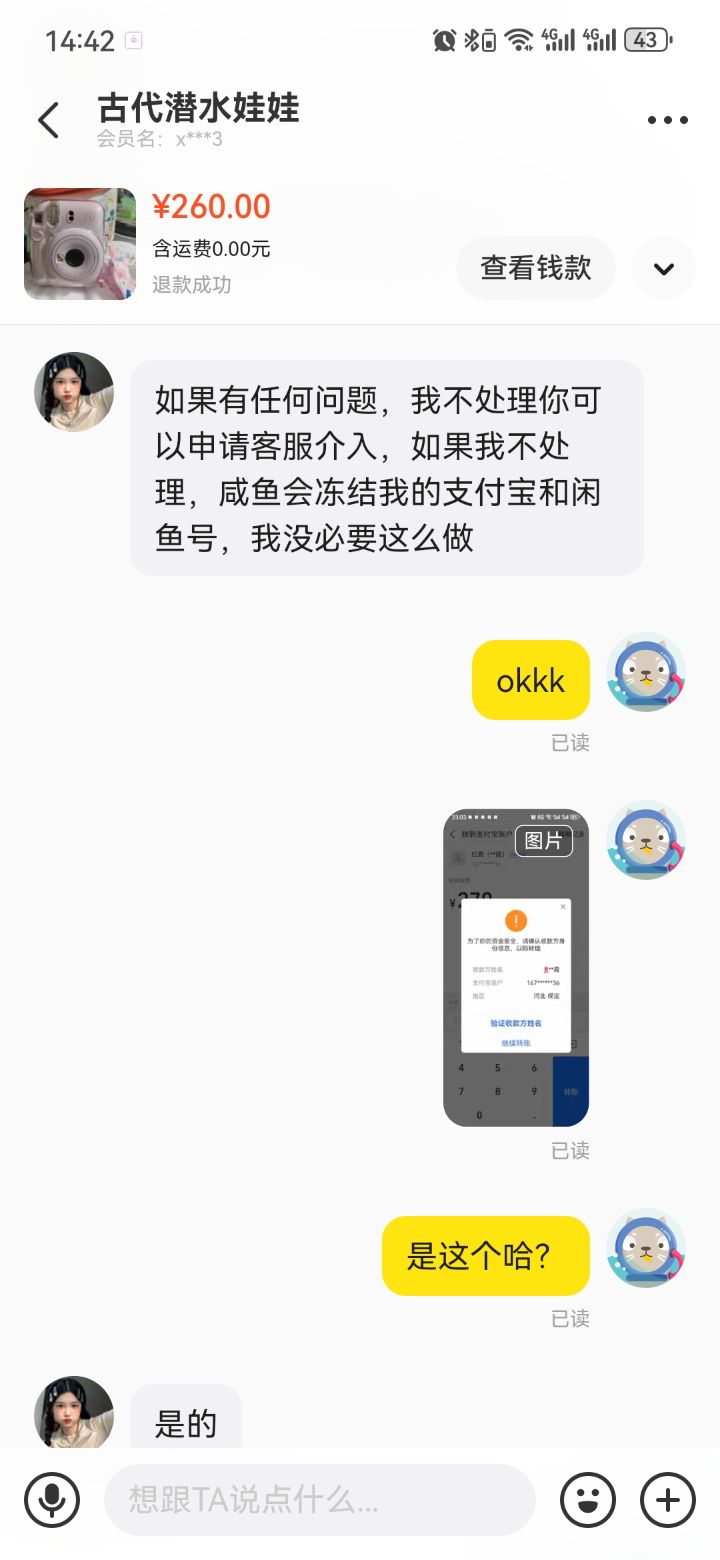Viewport: 720px width, 1560px height.
Task: Open the plus attachment menu
Action: [x=667, y=1499]
